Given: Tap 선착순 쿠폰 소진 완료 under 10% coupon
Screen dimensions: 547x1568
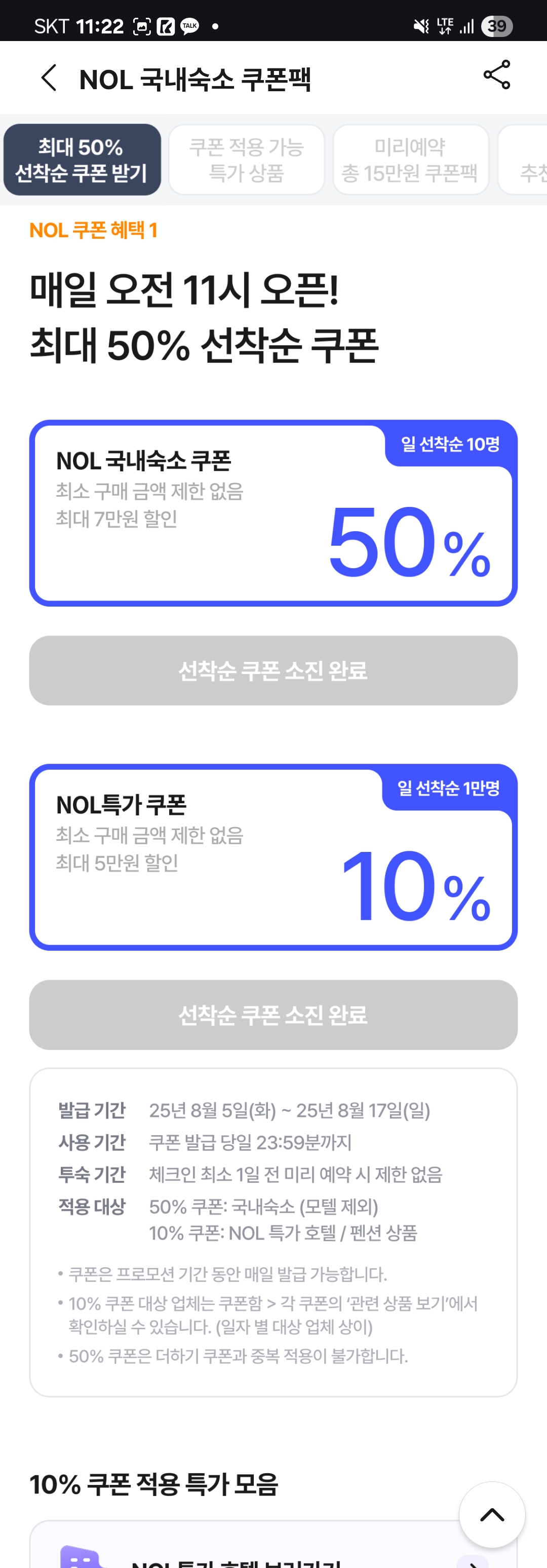Looking at the screenshot, I should point(273,1015).
